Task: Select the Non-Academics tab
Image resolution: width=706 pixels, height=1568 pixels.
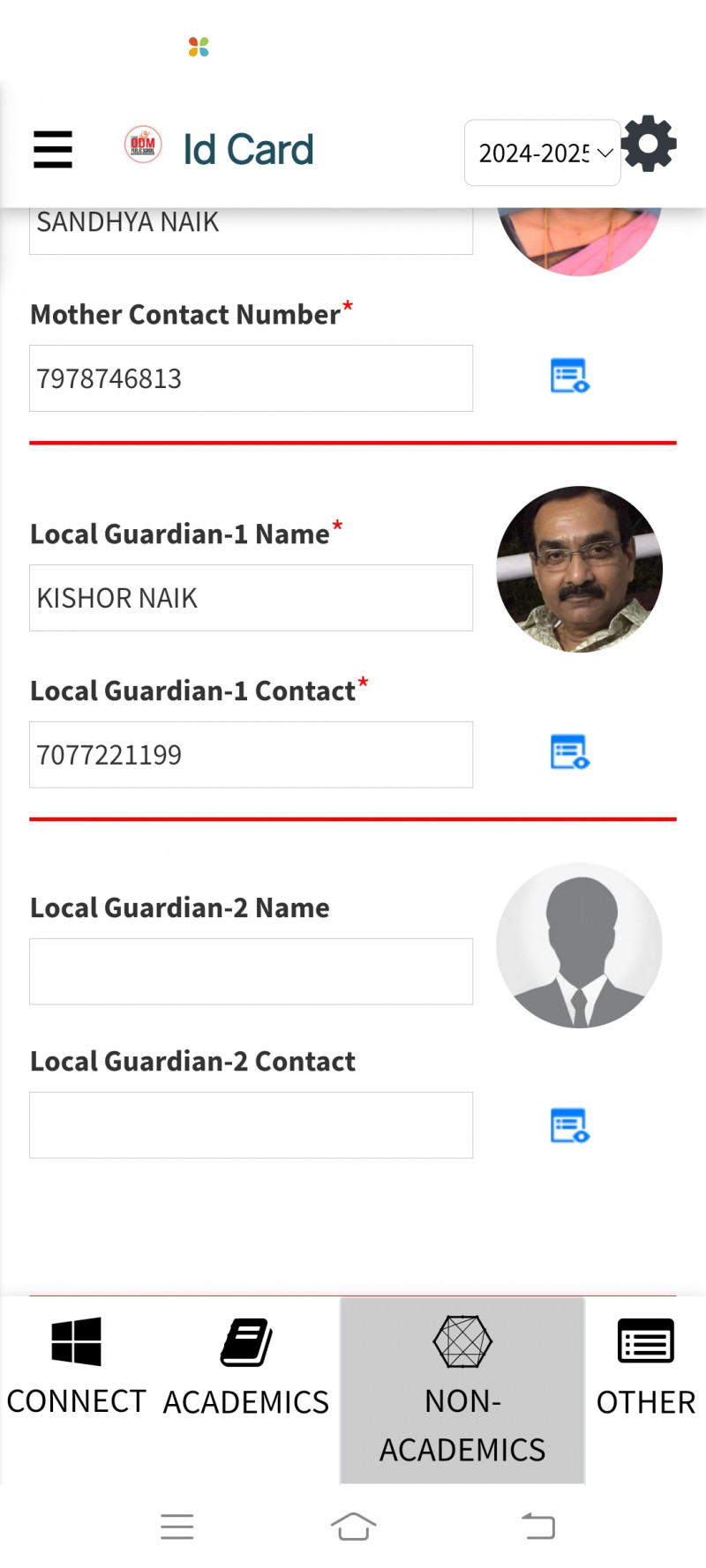Action: point(462,1389)
